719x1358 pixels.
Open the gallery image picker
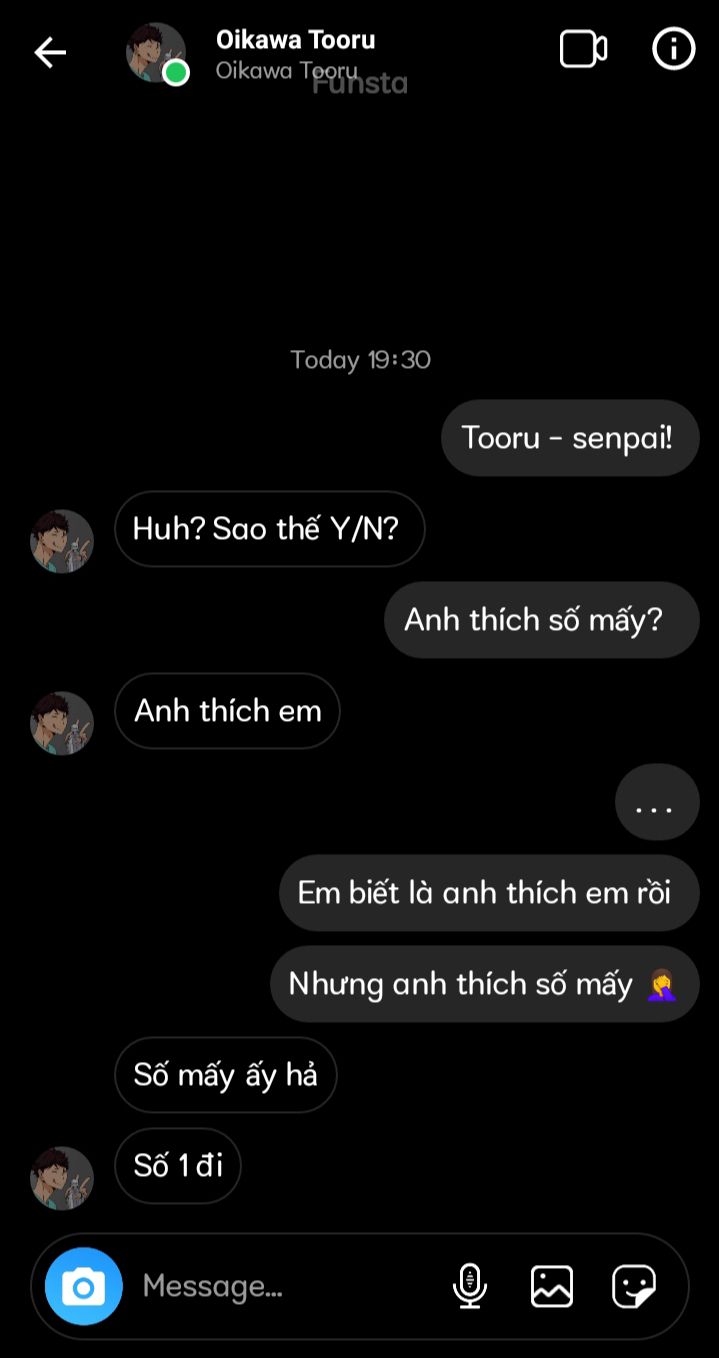552,1286
